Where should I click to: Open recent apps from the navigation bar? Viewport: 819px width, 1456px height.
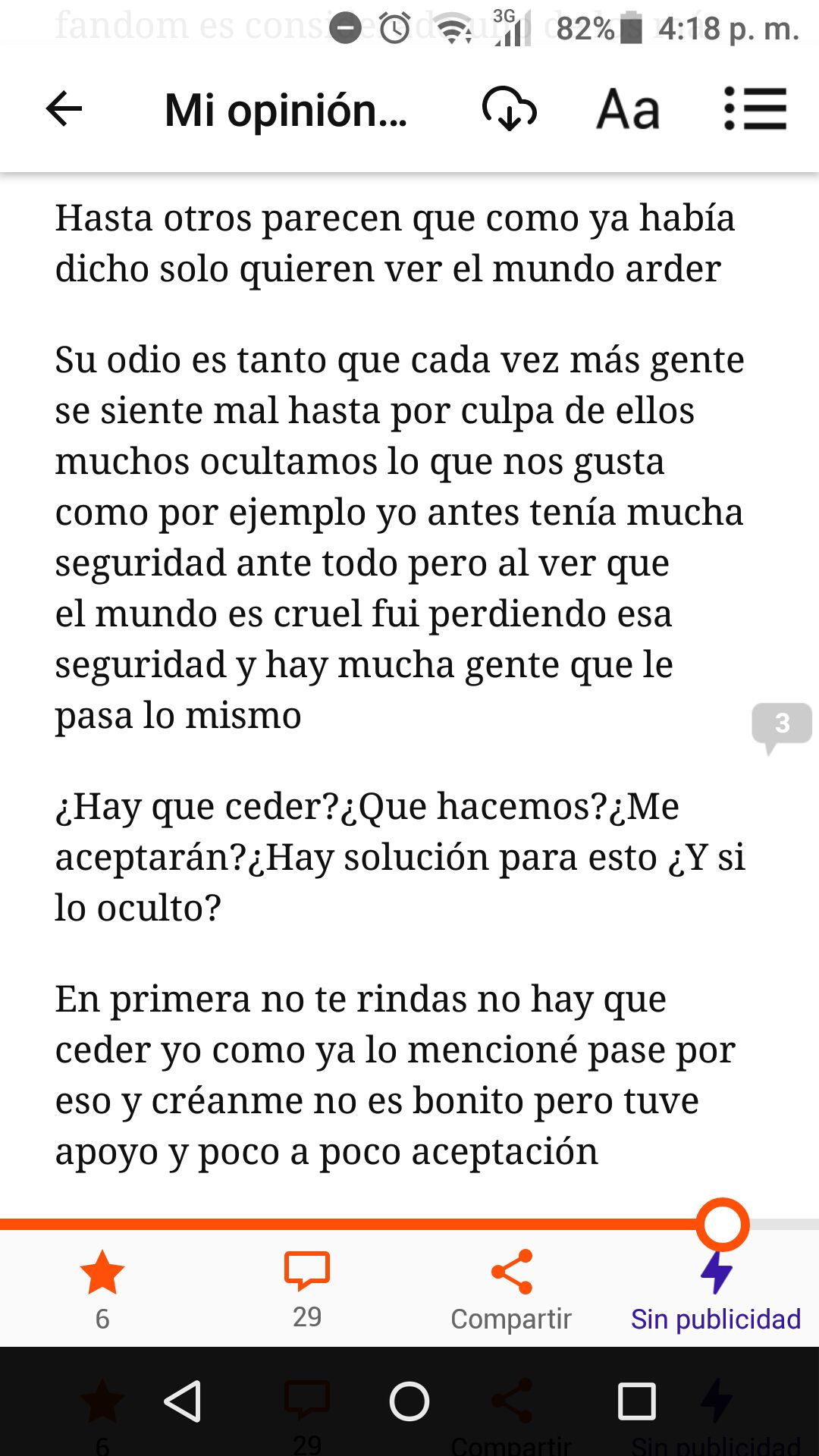point(637,1401)
